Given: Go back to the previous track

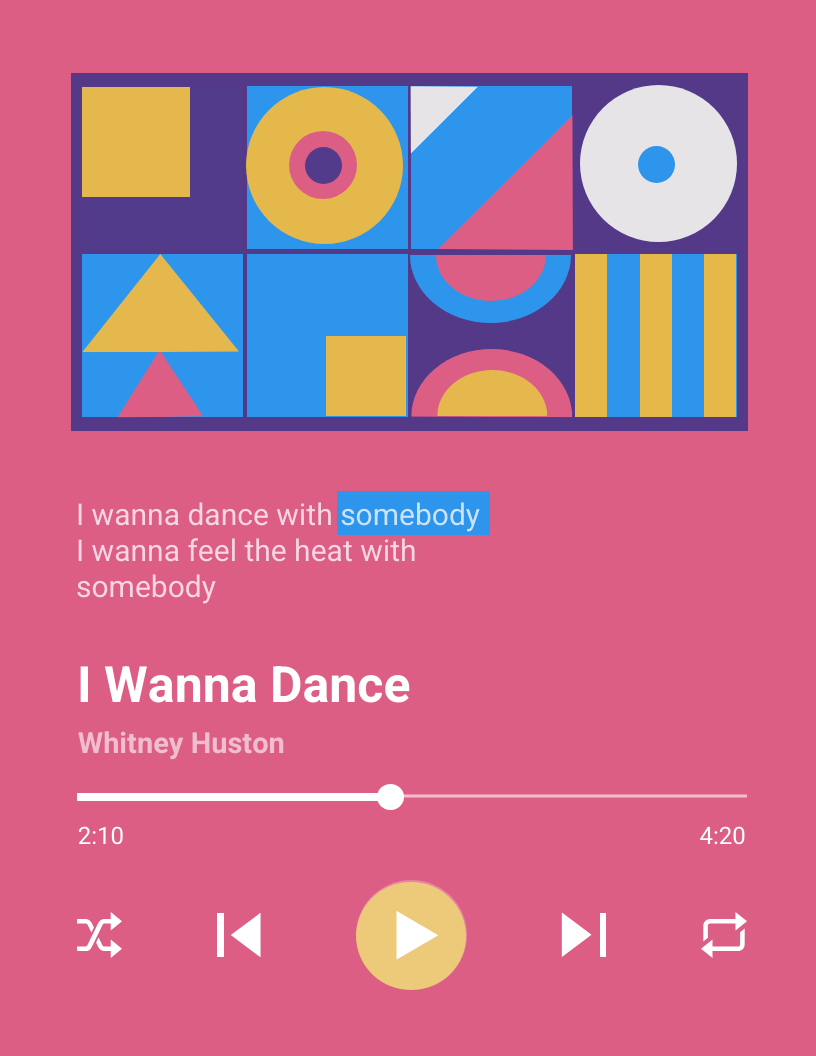Looking at the screenshot, I should (239, 936).
